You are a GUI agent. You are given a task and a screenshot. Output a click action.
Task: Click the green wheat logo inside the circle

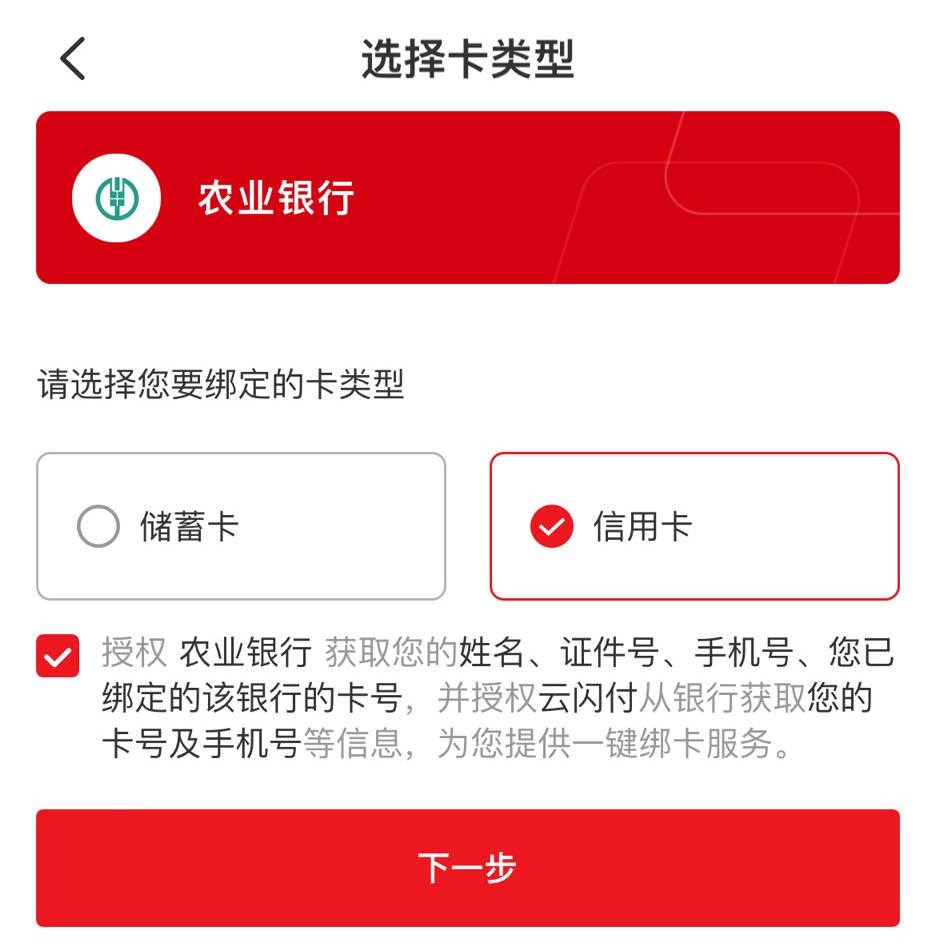pyautogui.click(x=117, y=197)
